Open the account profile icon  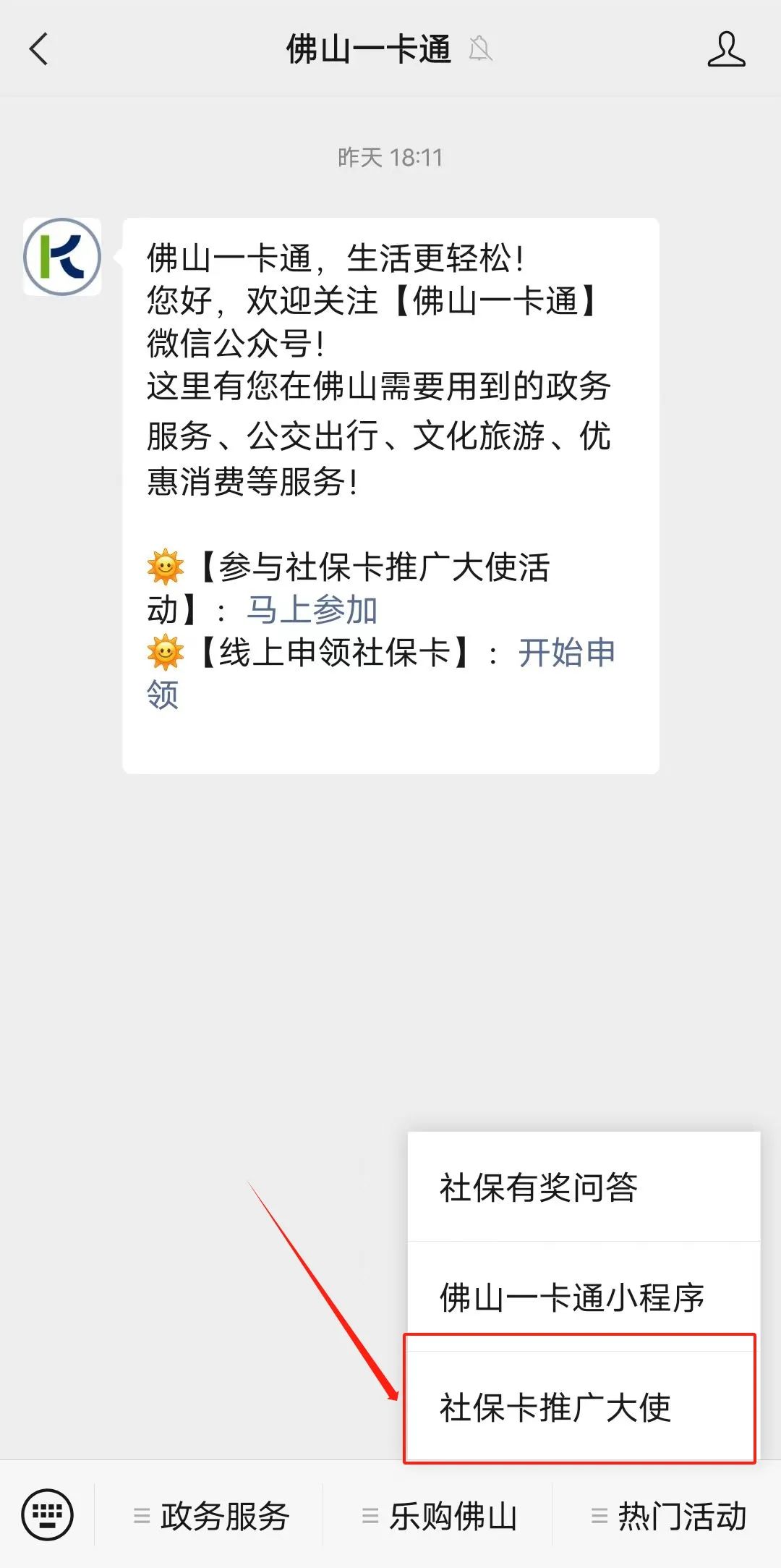point(726,49)
